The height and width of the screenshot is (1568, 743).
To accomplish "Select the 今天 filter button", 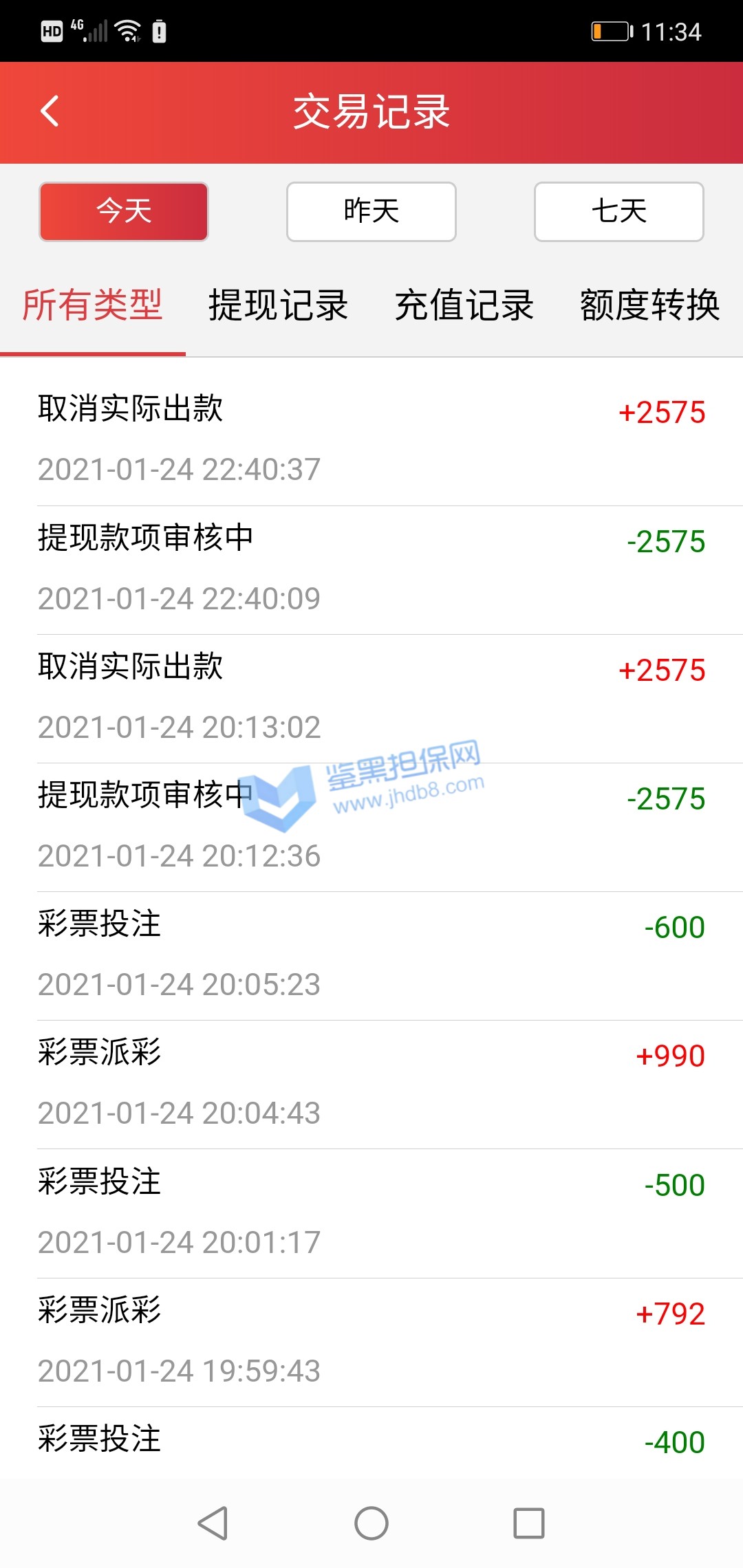I will click(x=124, y=211).
